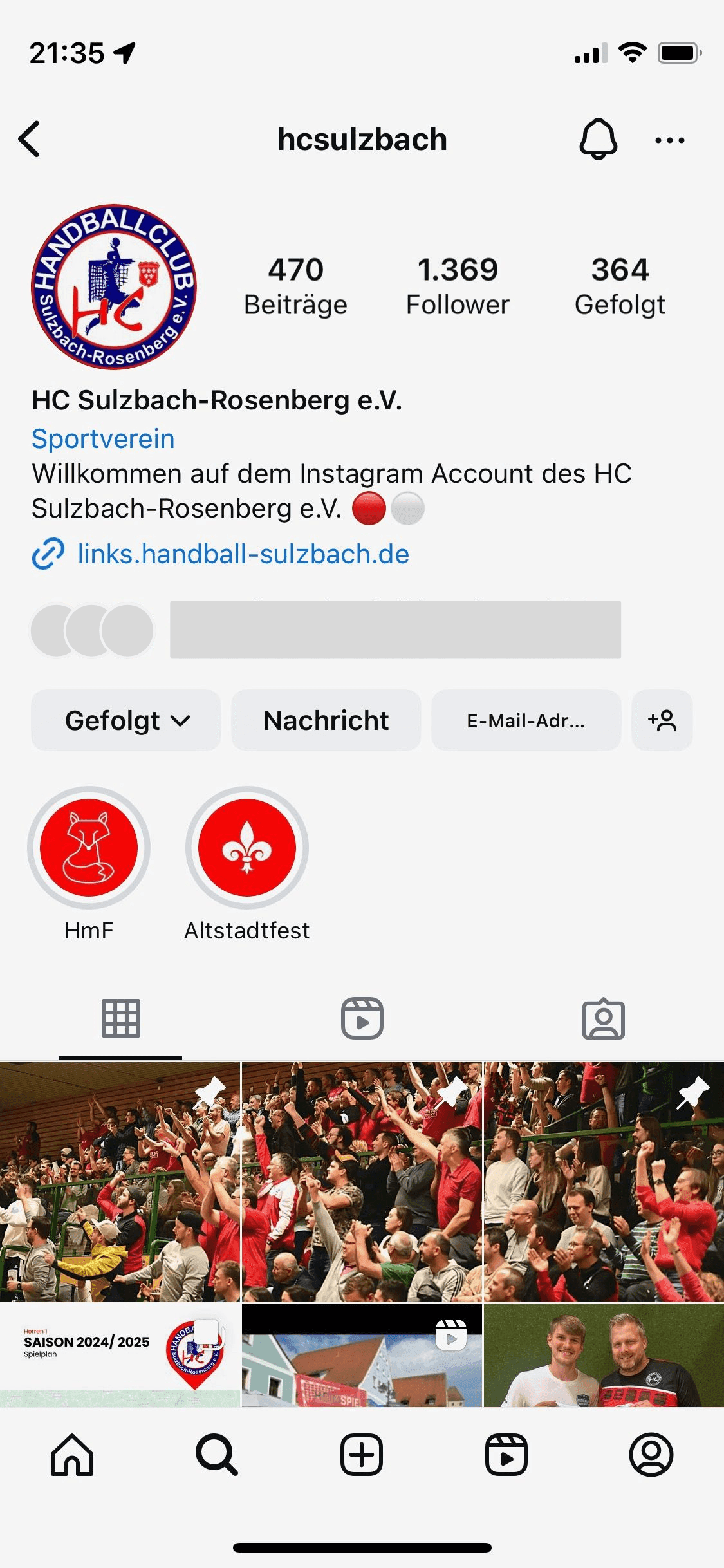Screen dimensions: 724x1568
Task: Open the tagged photos tab icon
Action: coord(603,1018)
